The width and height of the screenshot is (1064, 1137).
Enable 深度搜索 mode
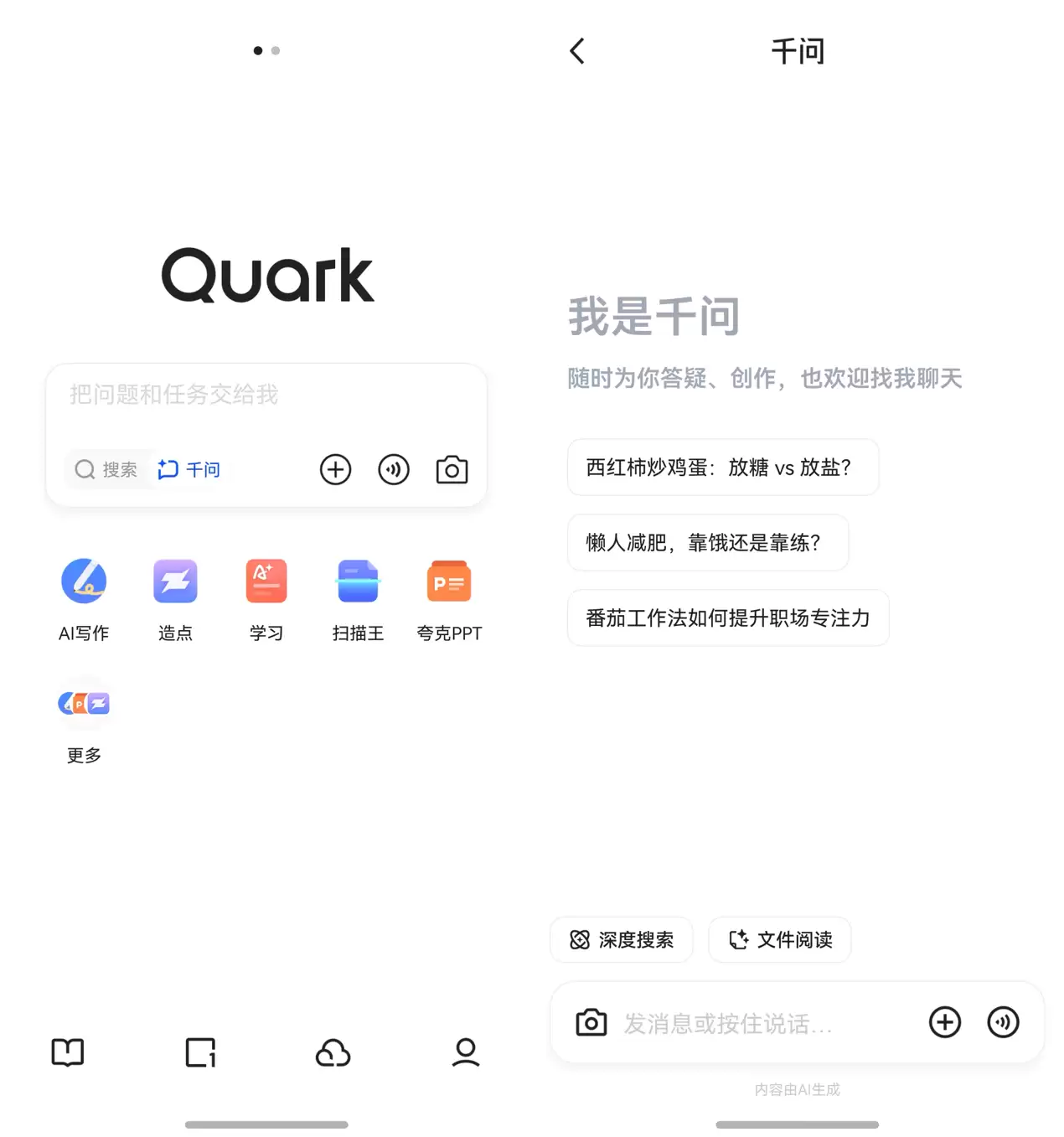(x=622, y=940)
